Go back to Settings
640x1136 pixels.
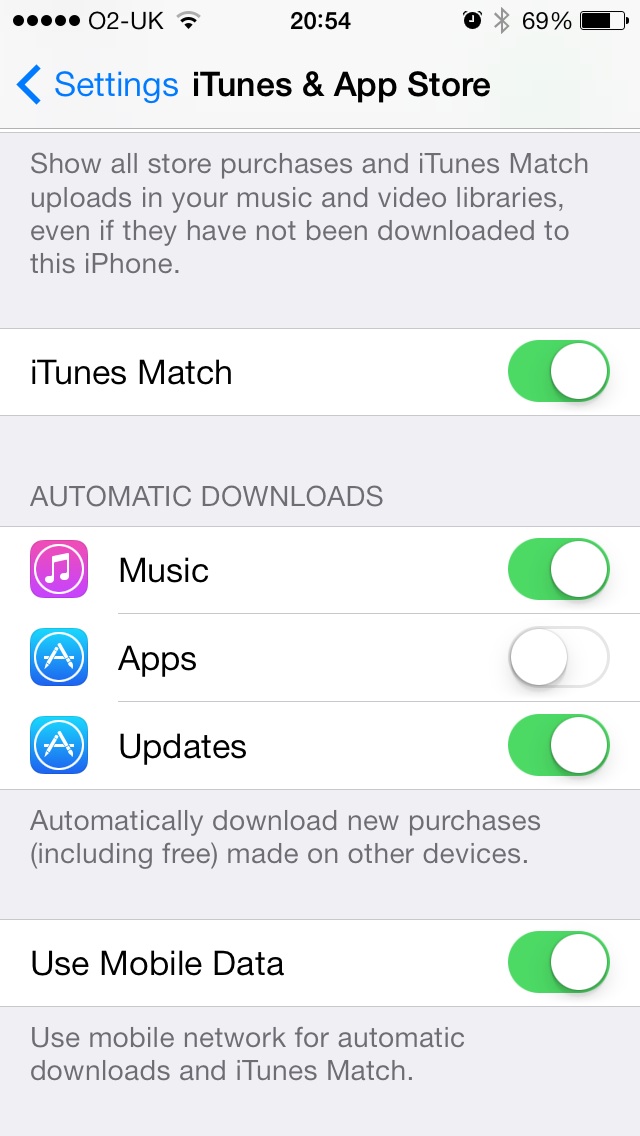pos(97,85)
